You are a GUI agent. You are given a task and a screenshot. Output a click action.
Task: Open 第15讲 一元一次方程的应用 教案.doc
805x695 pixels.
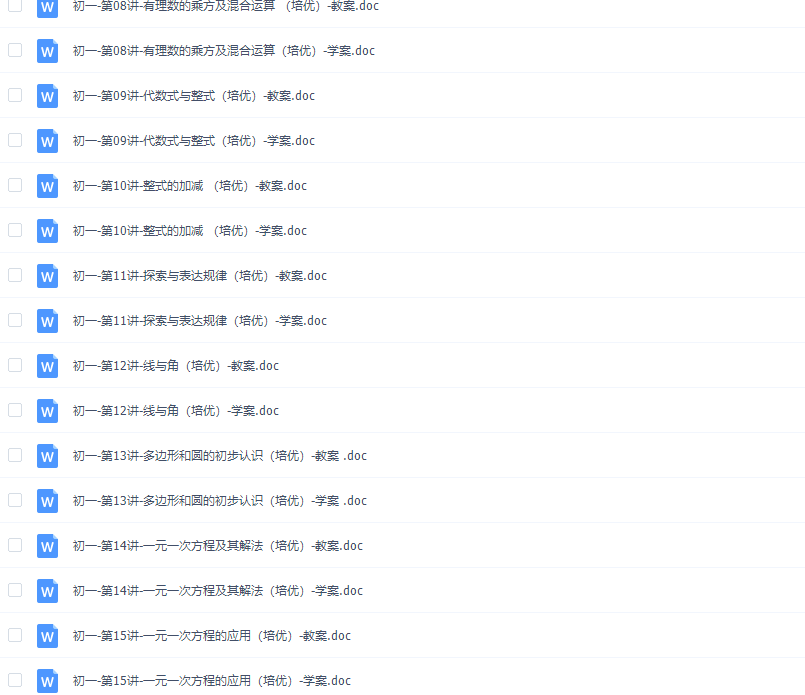(211, 636)
